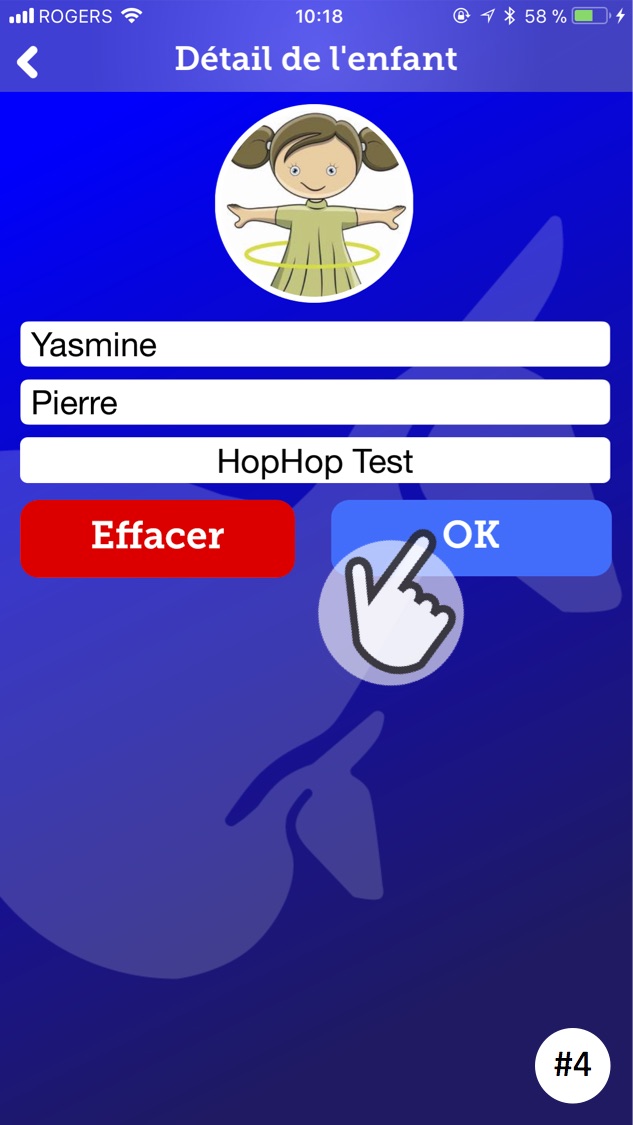
Task: Go back with the top-left arrow
Action: click(27, 62)
